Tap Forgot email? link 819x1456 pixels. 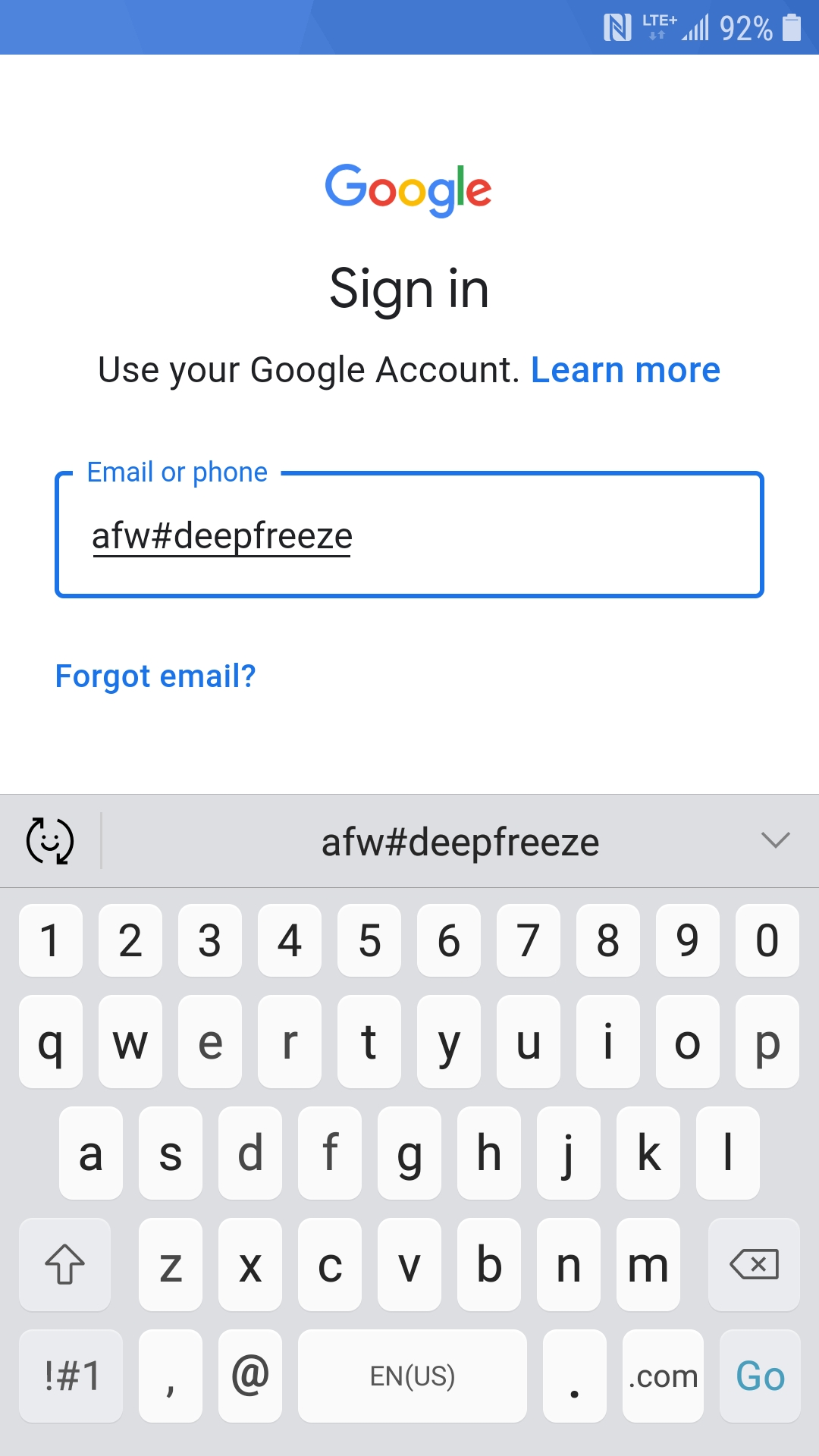[155, 676]
